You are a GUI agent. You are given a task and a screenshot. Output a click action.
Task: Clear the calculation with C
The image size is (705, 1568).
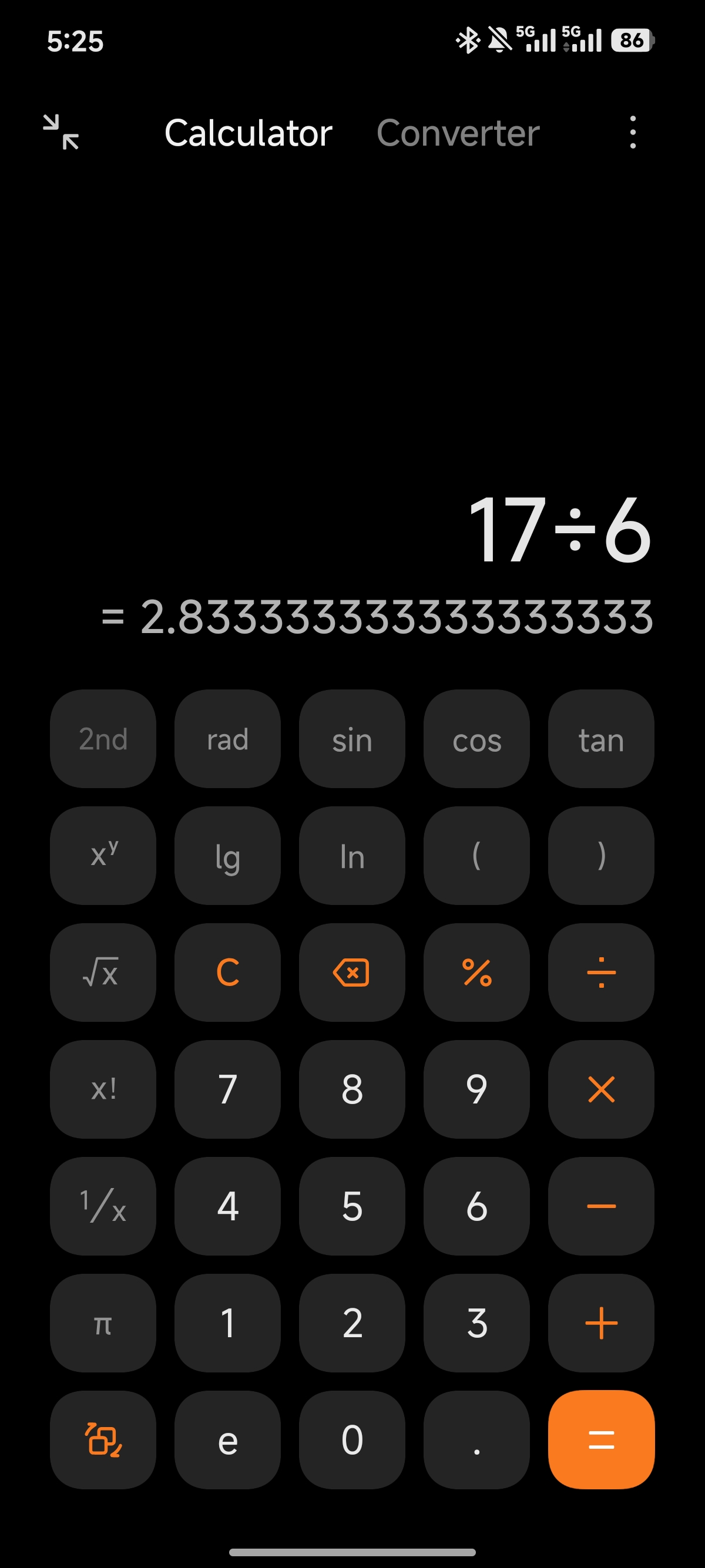[228, 973]
